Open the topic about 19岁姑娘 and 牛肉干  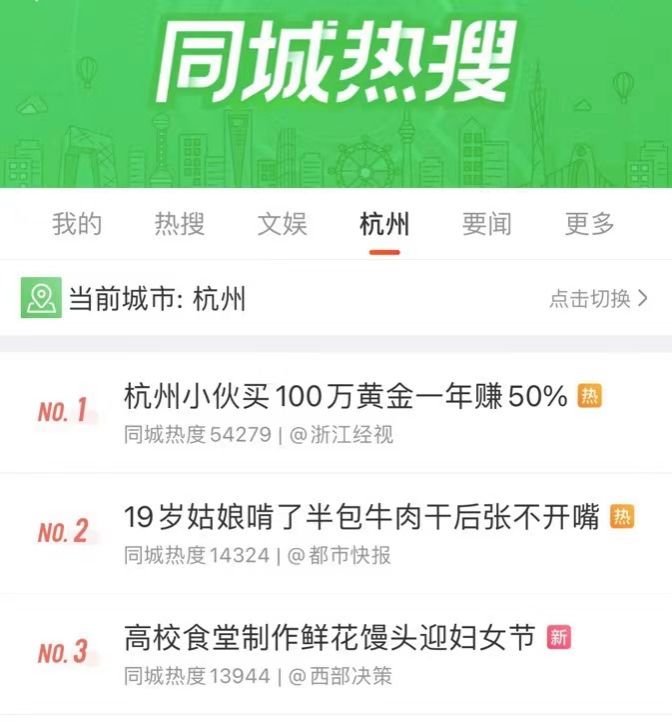point(361,517)
